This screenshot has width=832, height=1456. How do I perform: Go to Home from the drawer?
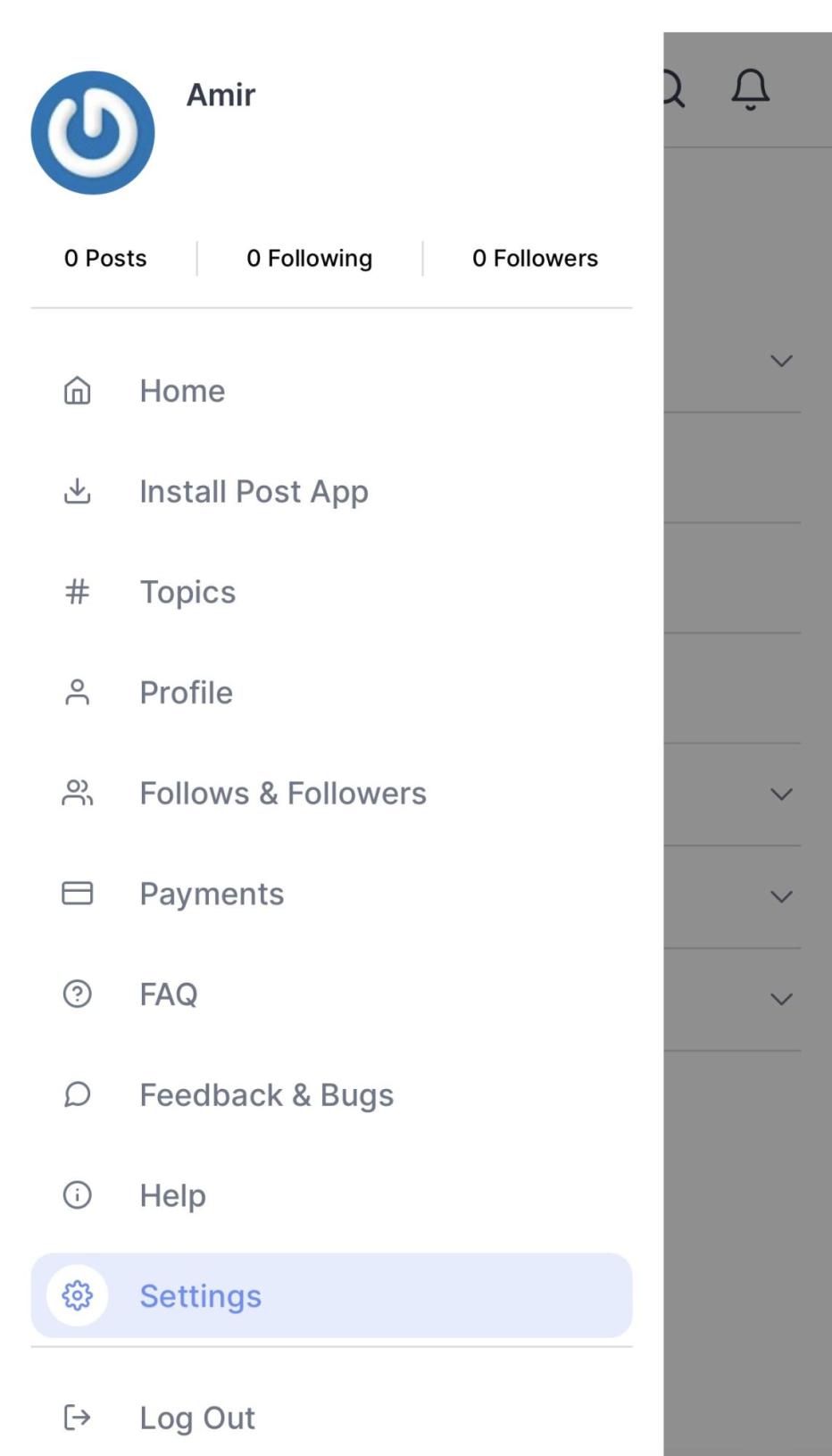point(331,391)
